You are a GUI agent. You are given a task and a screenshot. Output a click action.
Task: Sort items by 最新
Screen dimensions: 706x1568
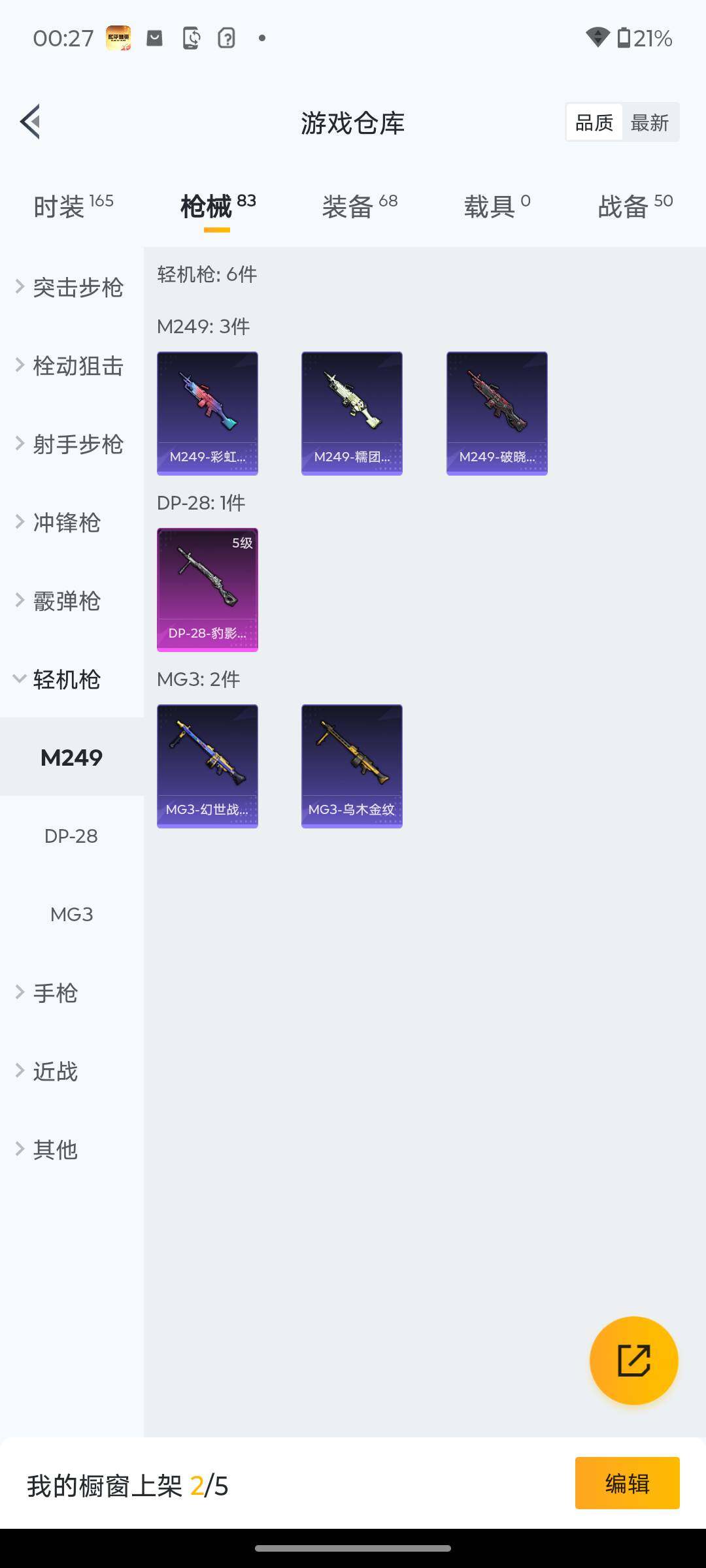(x=649, y=122)
